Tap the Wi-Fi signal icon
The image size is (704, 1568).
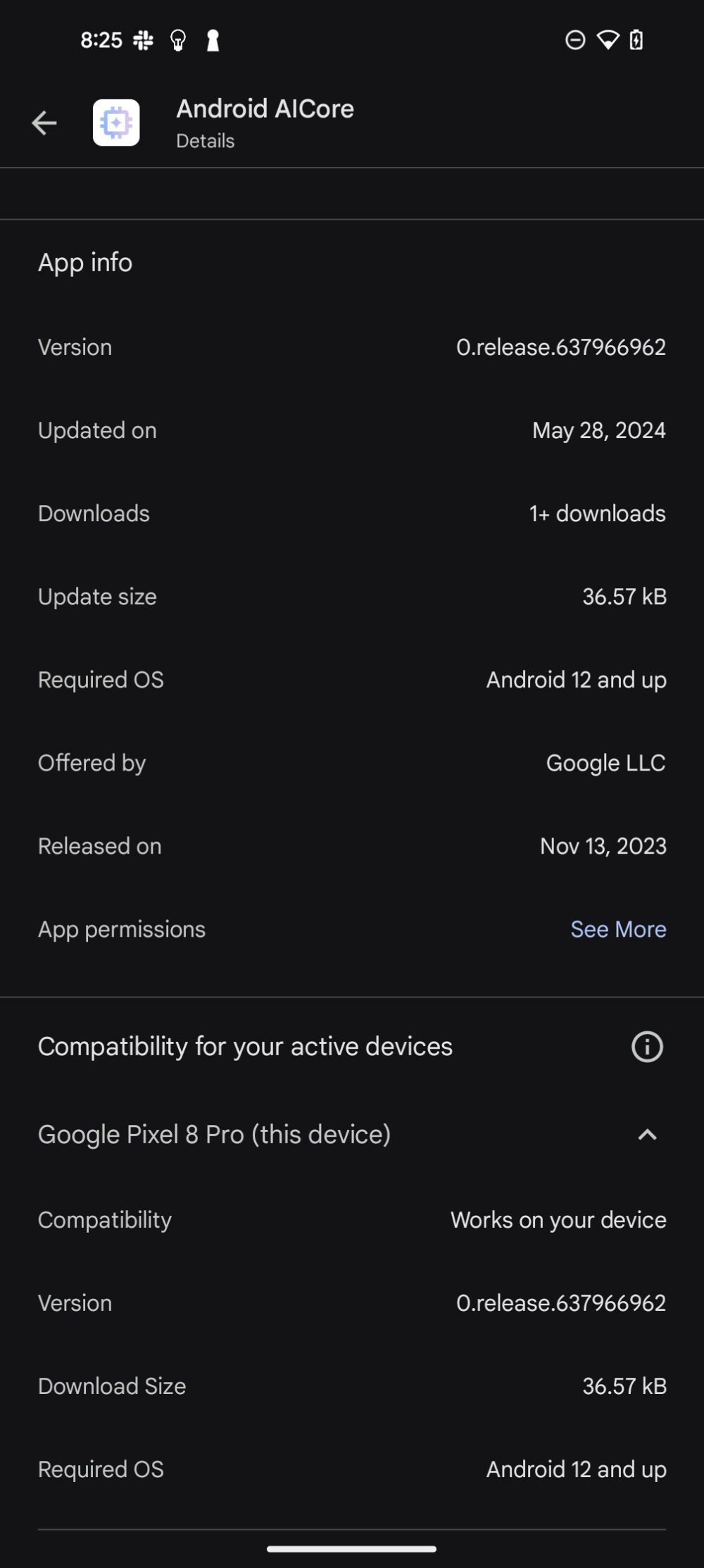pyautogui.click(x=607, y=40)
